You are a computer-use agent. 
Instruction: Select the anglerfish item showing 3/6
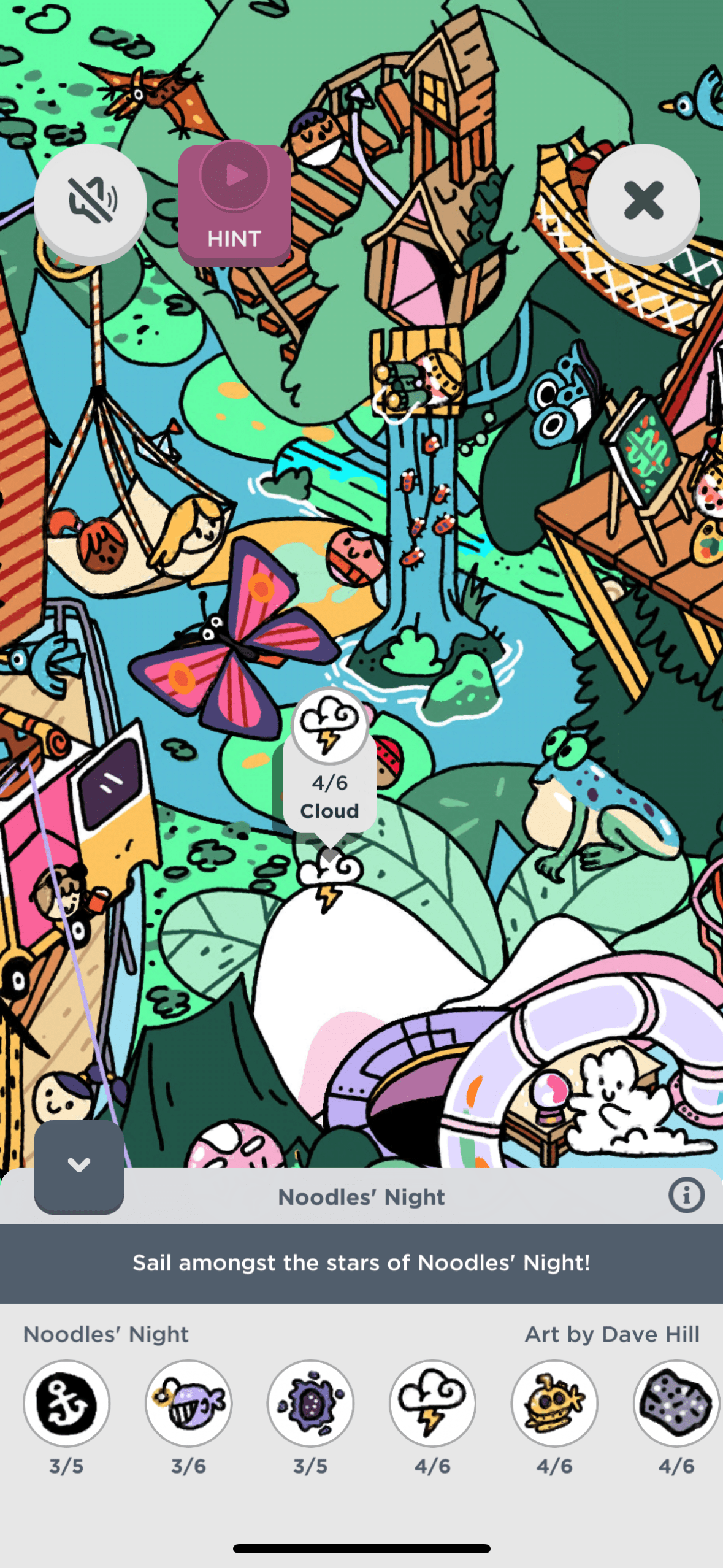[x=188, y=1403]
